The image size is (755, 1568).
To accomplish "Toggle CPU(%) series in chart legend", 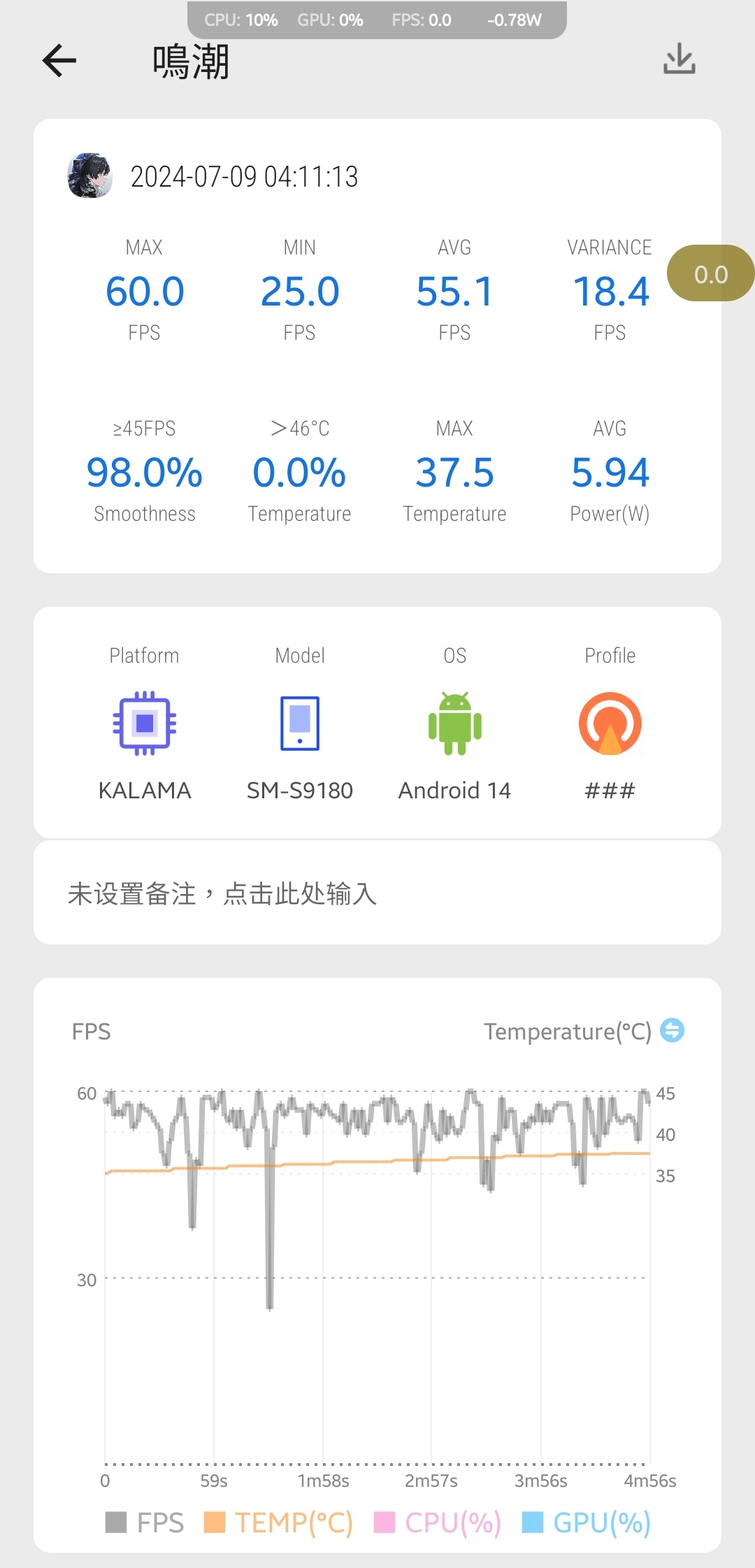I will 438,1522.
